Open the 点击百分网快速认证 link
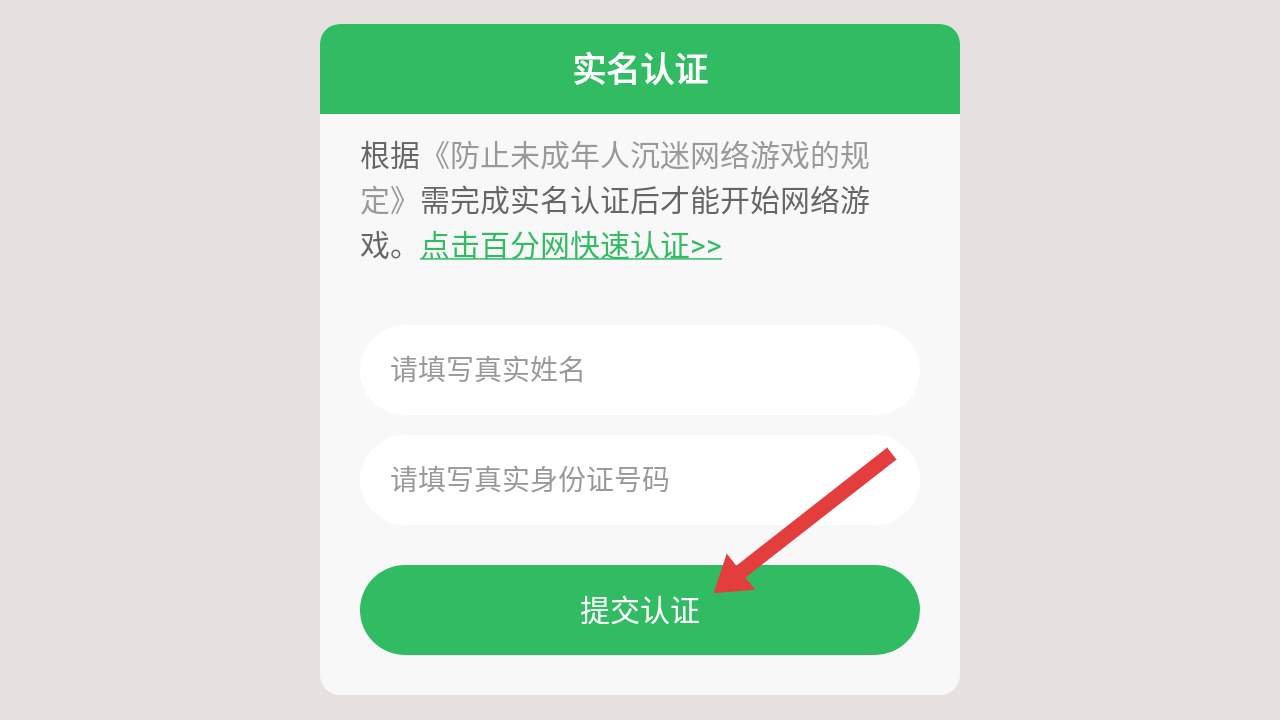1280x720 pixels. [570, 246]
